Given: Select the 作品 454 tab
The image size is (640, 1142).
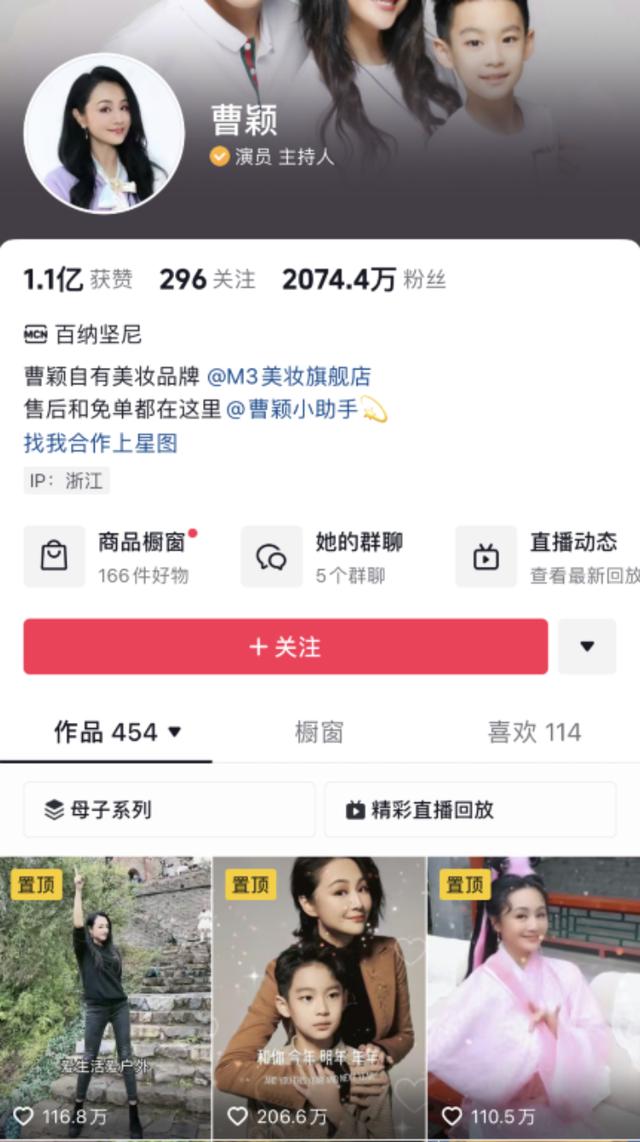Looking at the screenshot, I should point(117,732).
